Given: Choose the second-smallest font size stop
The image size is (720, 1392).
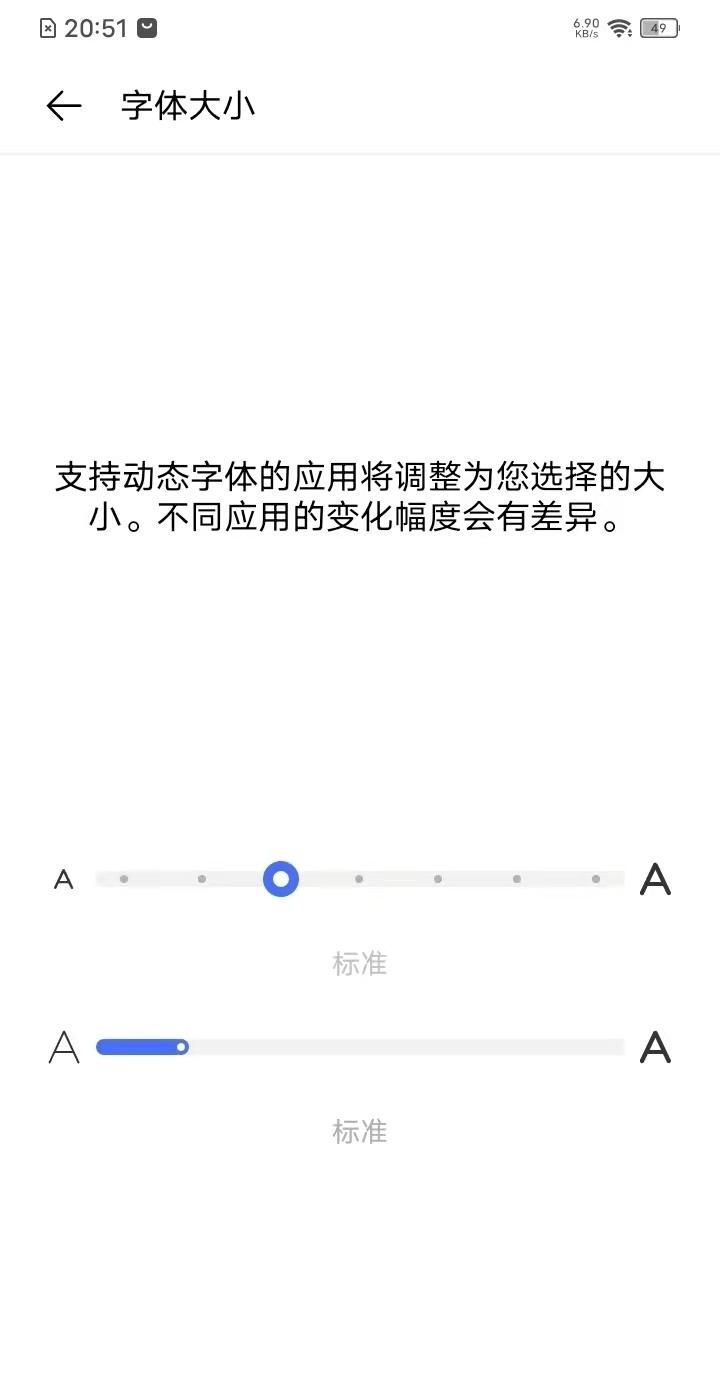Looking at the screenshot, I should point(202,879).
